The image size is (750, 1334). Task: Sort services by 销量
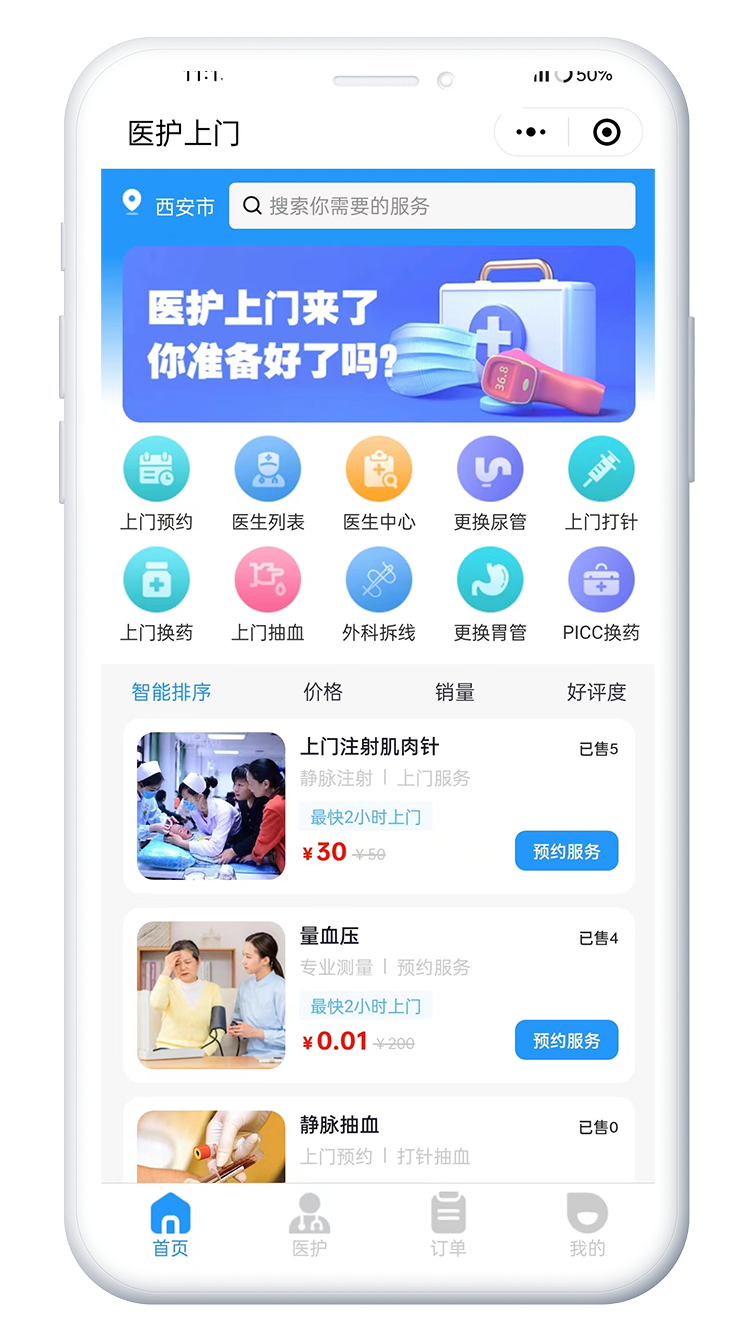tap(455, 692)
